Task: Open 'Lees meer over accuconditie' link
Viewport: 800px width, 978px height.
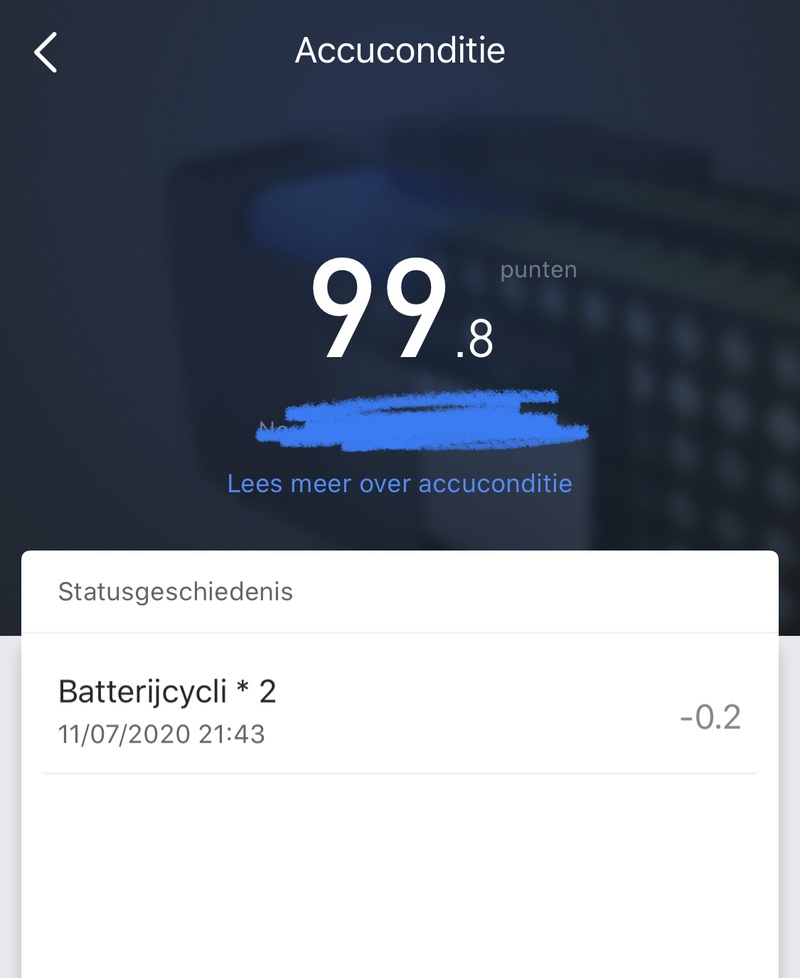Action: click(399, 484)
